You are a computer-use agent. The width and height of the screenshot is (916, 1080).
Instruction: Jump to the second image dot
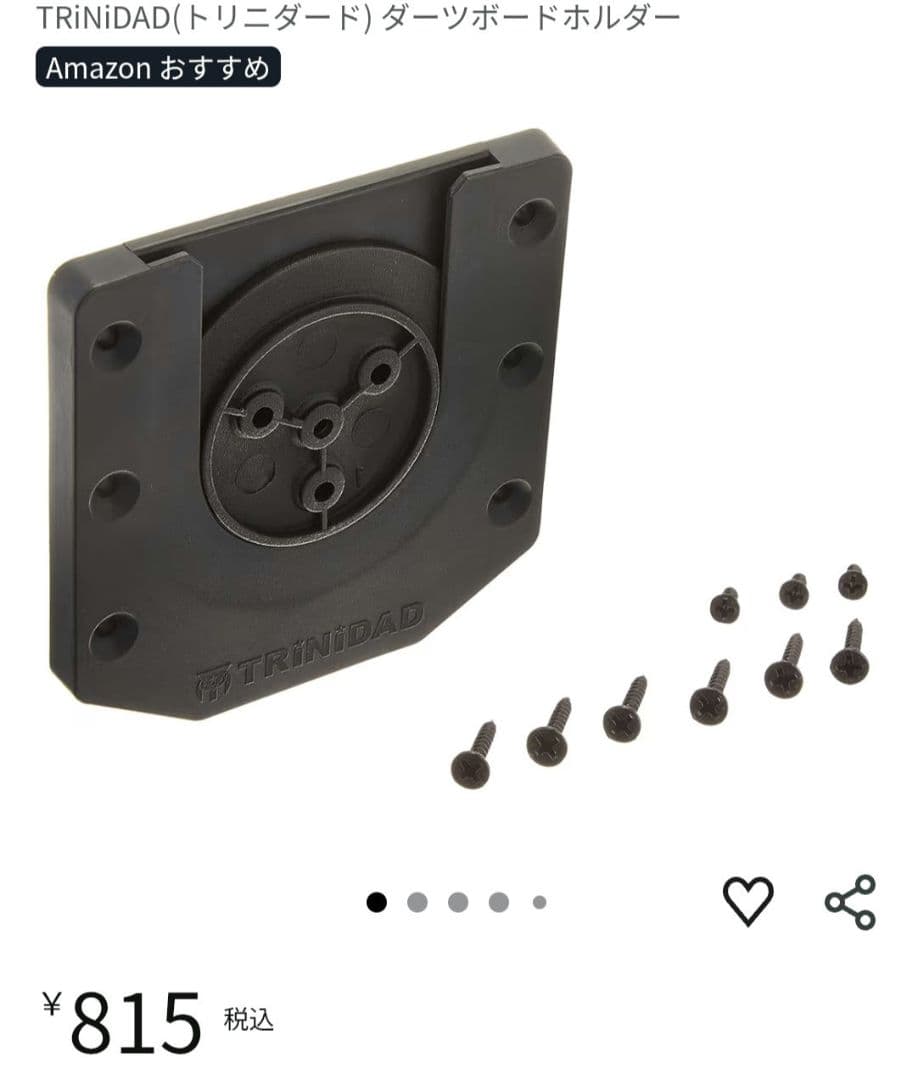point(417,902)
